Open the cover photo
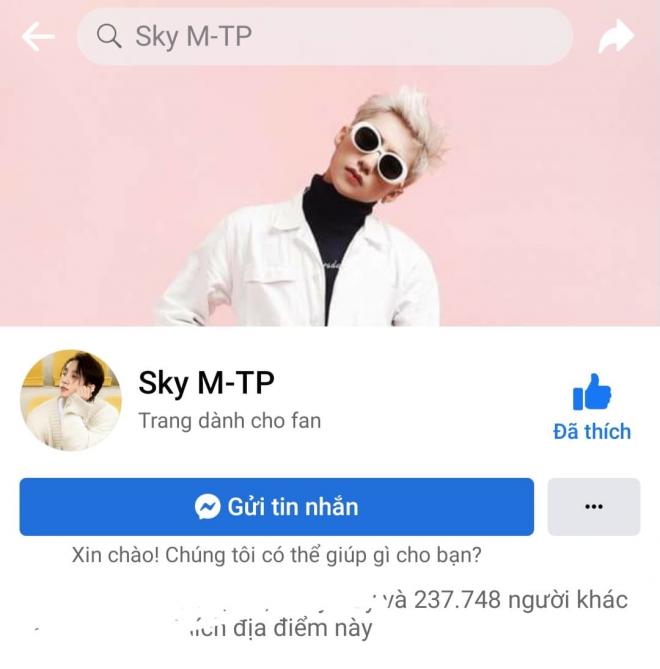 [x=330, y=200]
